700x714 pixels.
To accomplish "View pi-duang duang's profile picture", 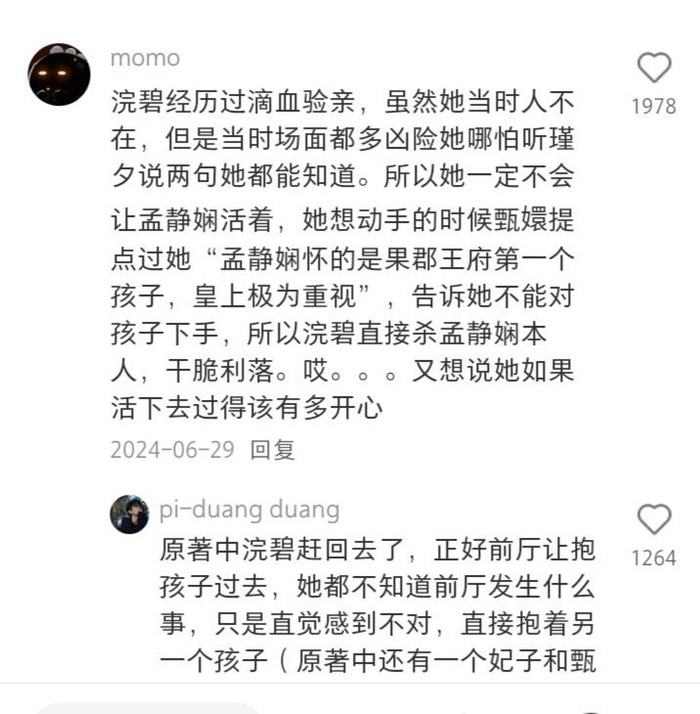I will point(129,514).
